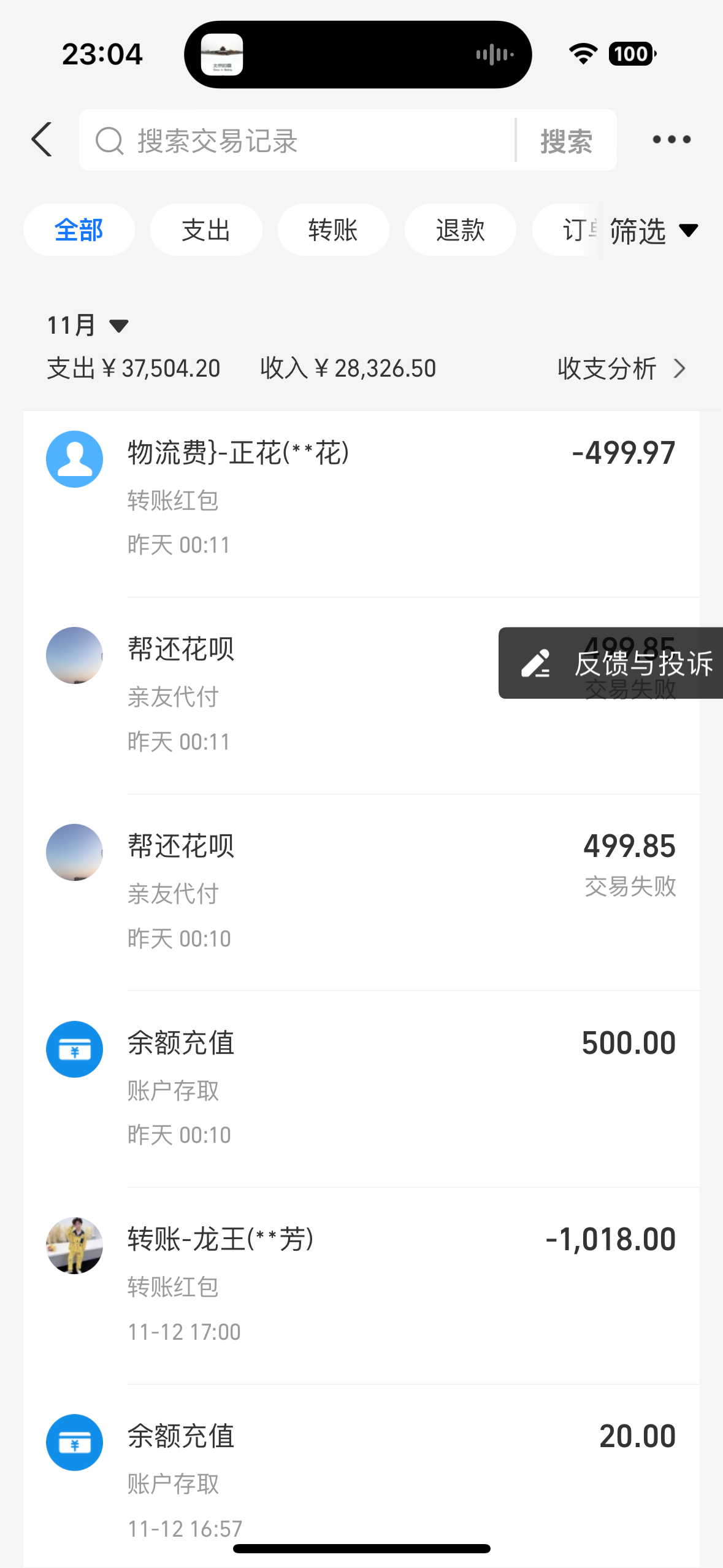Viewport: 723px width, 1568px height.
Task: Expand the 筛选 filter dropdown
Action: (x=652, y=231)
